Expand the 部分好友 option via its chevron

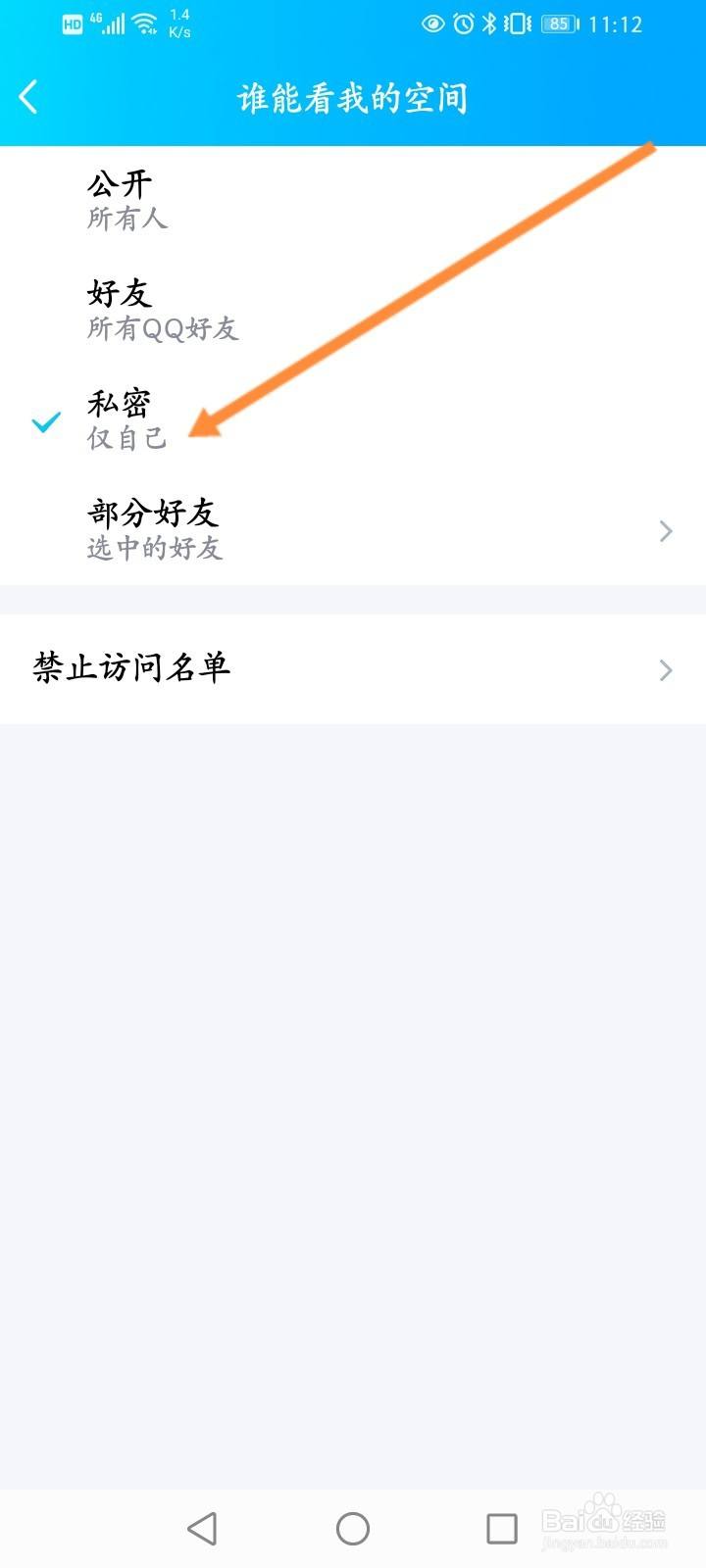point(665,531)
